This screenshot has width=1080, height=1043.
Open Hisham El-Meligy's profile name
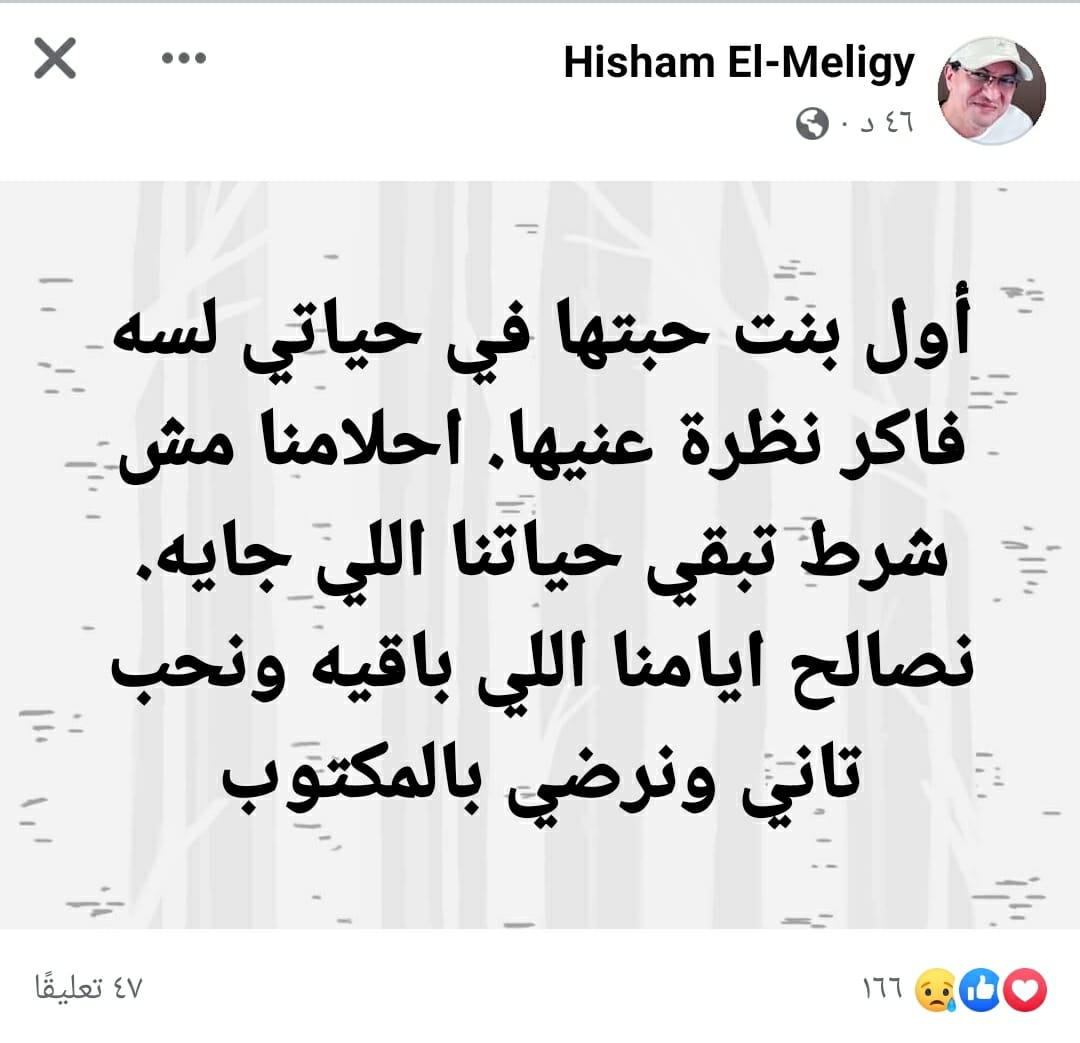pyautogui.click(x=739, y=63)
